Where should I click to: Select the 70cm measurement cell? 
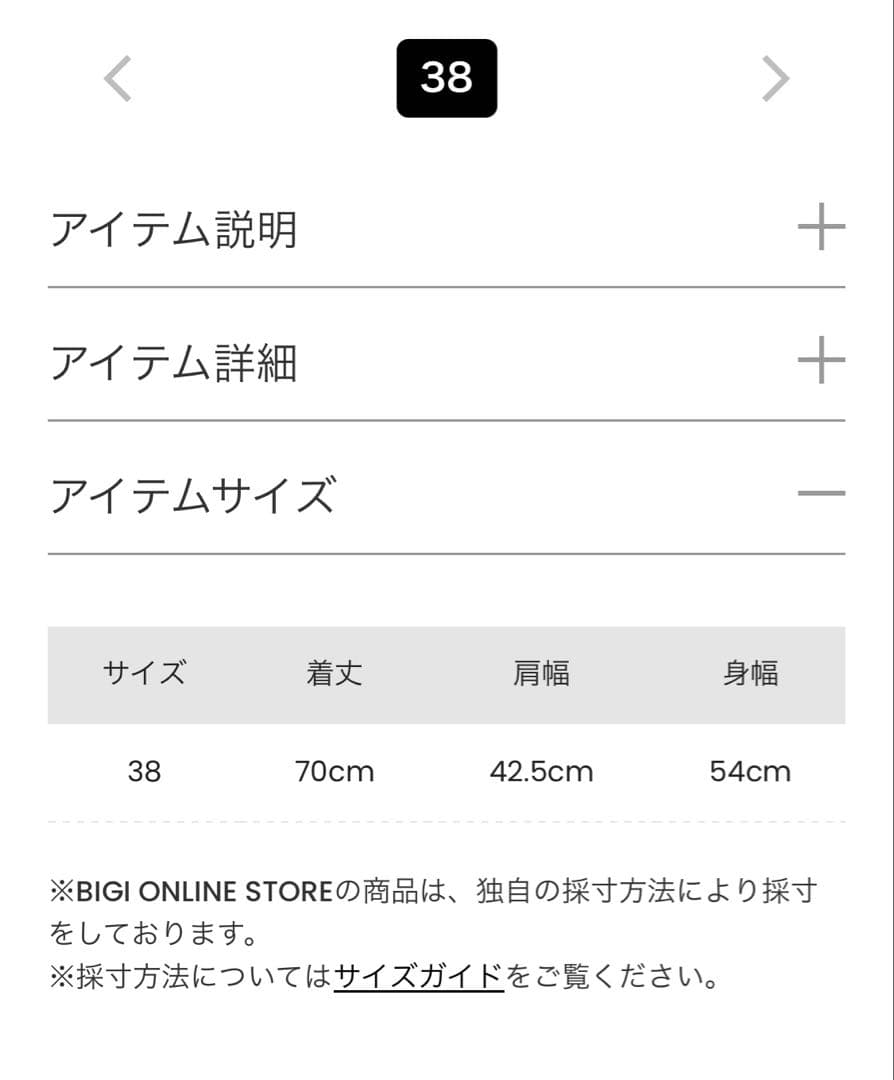point(333,771)
